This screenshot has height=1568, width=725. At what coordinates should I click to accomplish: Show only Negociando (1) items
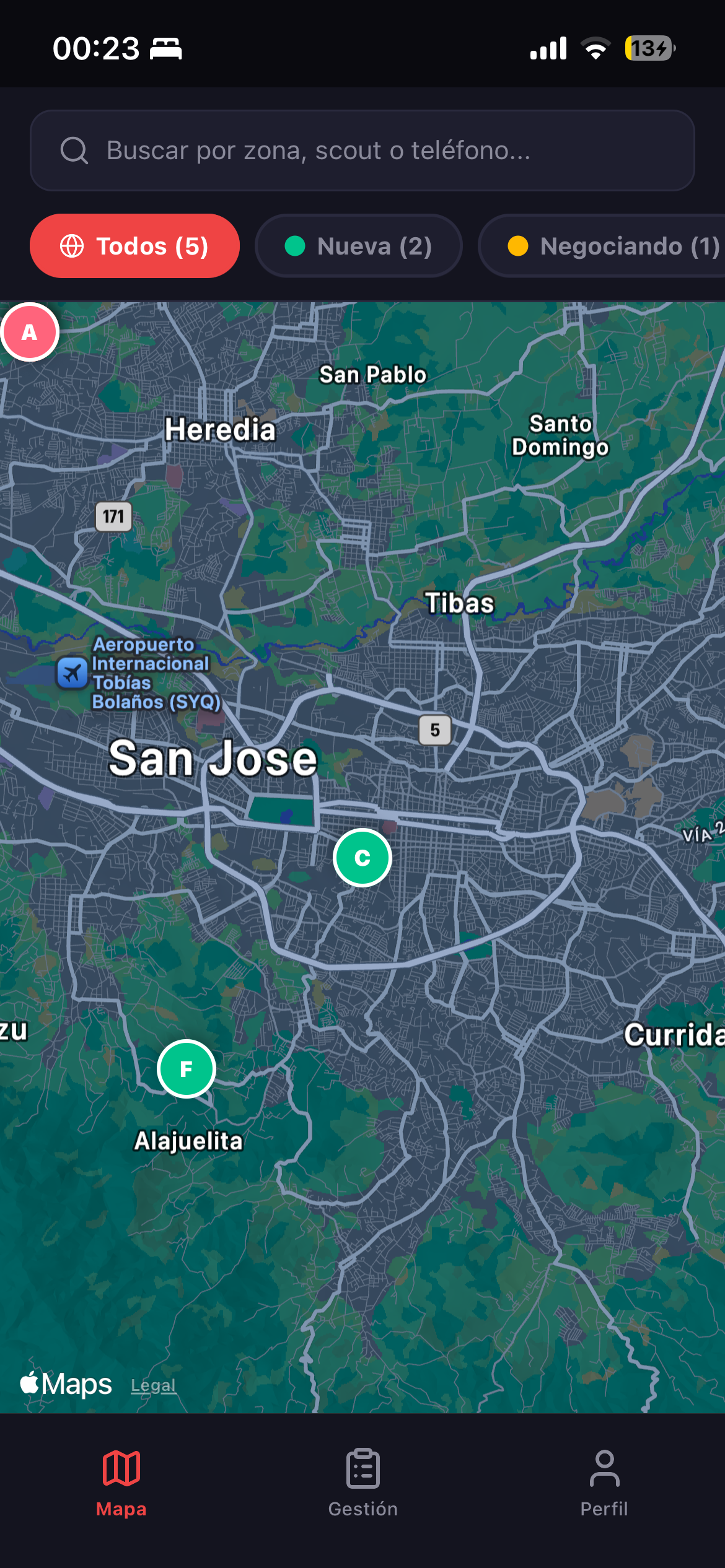(602, 246)
